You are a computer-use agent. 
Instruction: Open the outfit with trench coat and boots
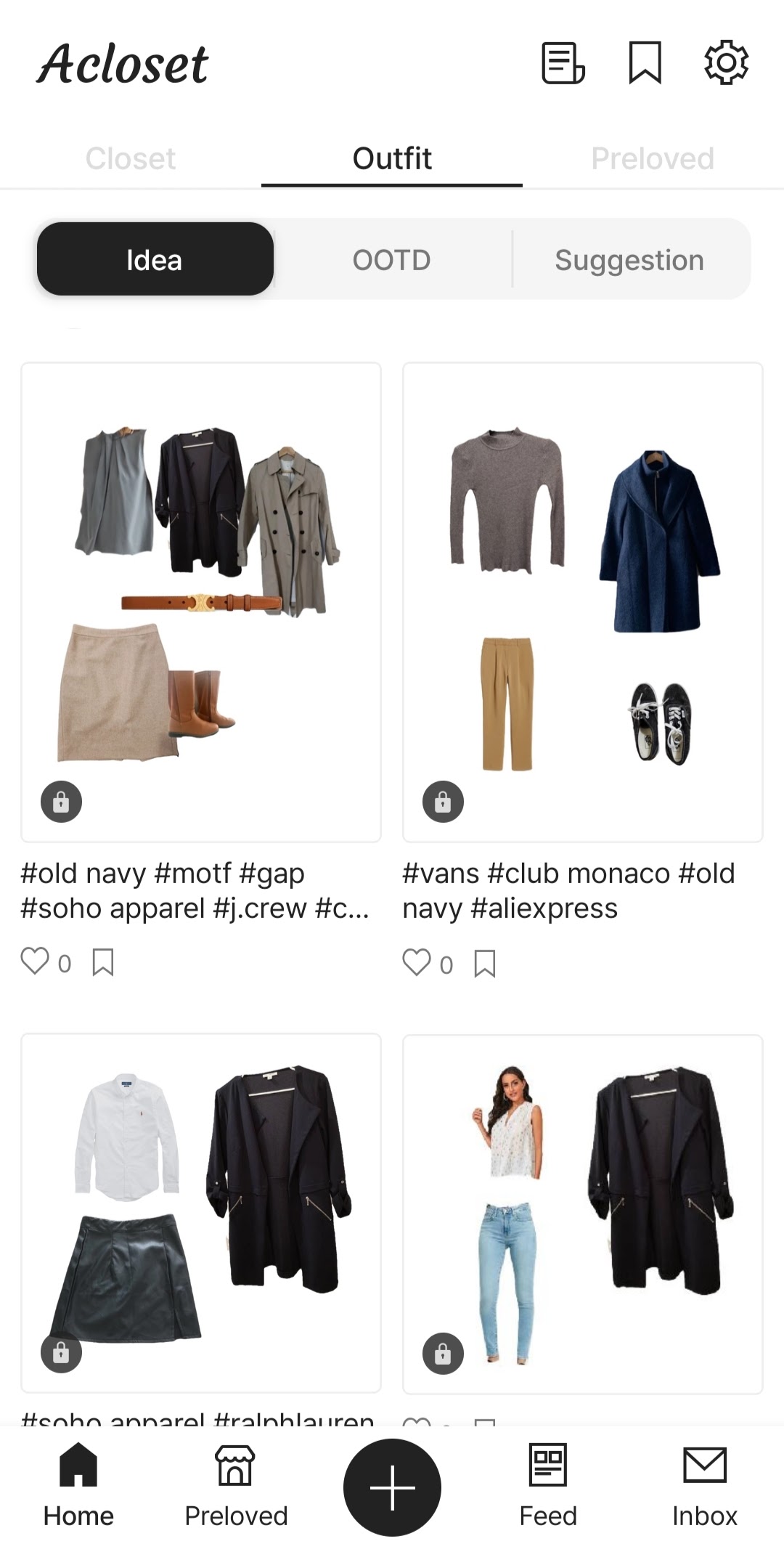tap(201, 601)
